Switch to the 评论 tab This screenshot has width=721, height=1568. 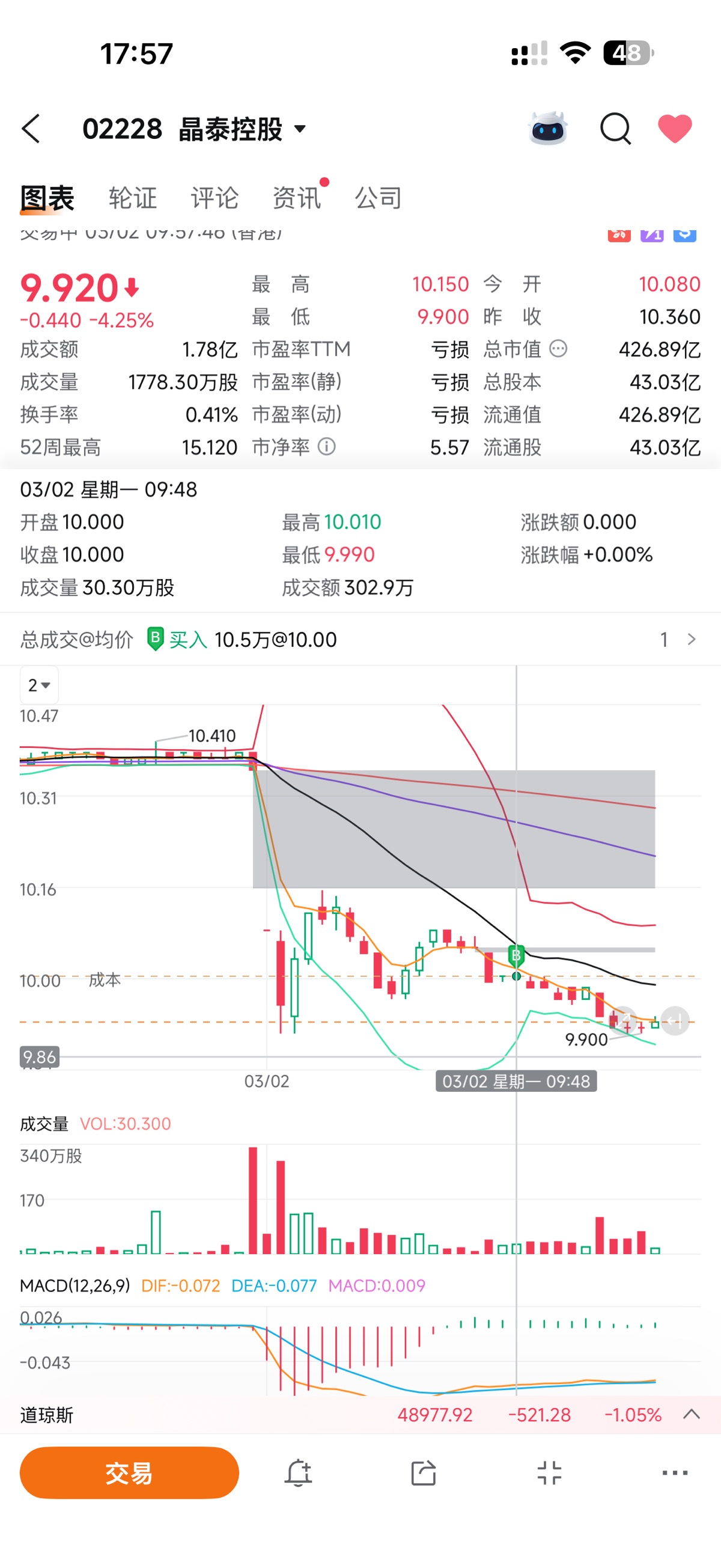pyautogui.click(x=214, y=198)
